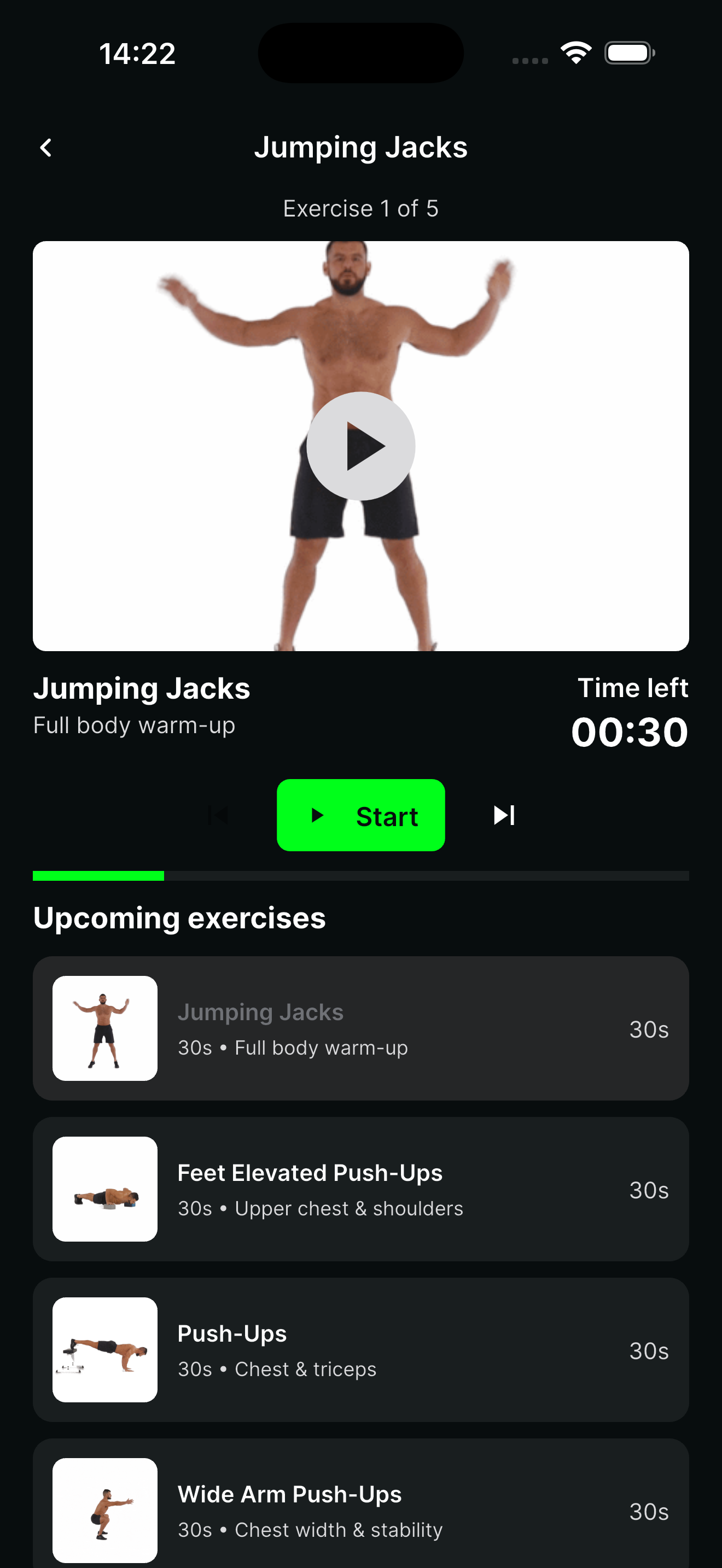Tap the back arrow to exit workout
Viewport: 722px width, 1568px height.
[45, 147]
